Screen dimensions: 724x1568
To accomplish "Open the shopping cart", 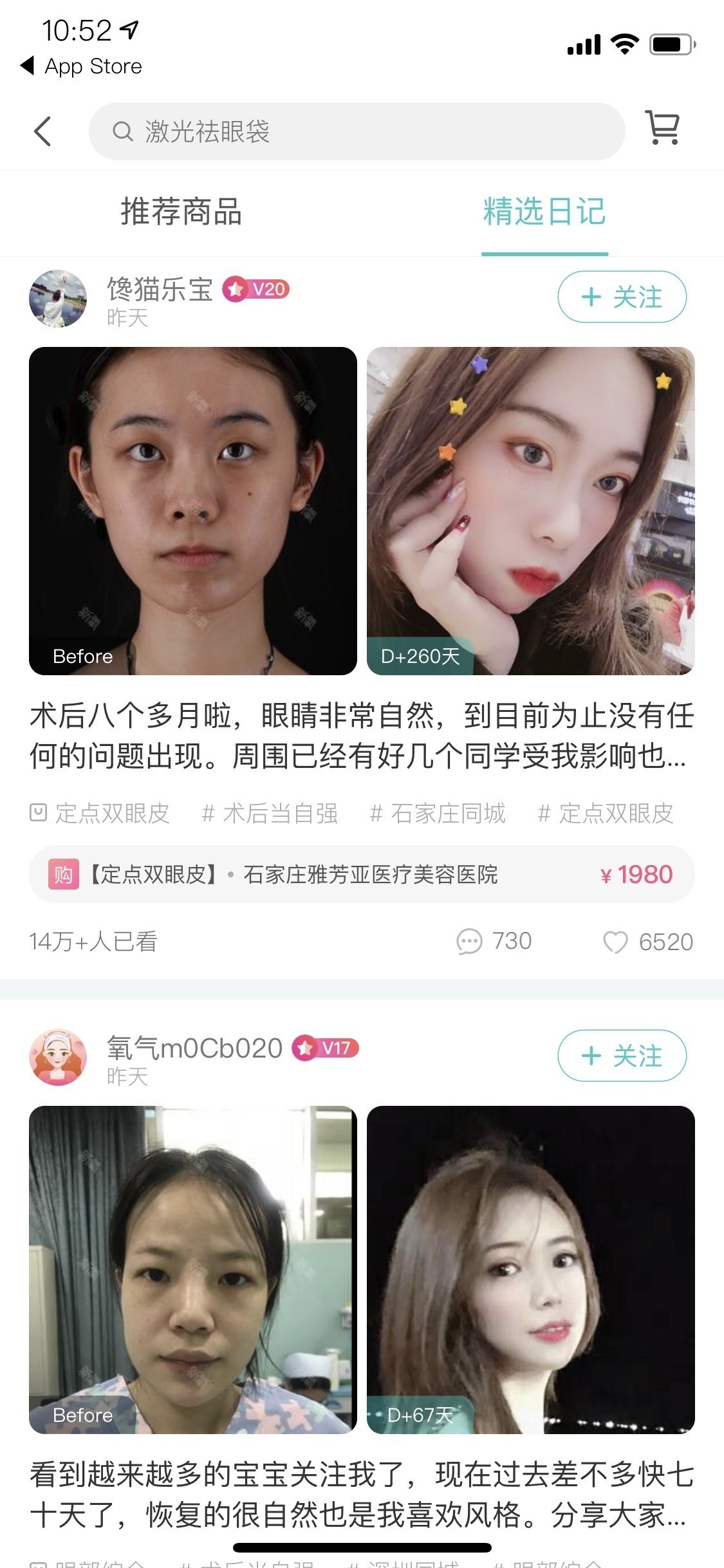I will 662,127.
